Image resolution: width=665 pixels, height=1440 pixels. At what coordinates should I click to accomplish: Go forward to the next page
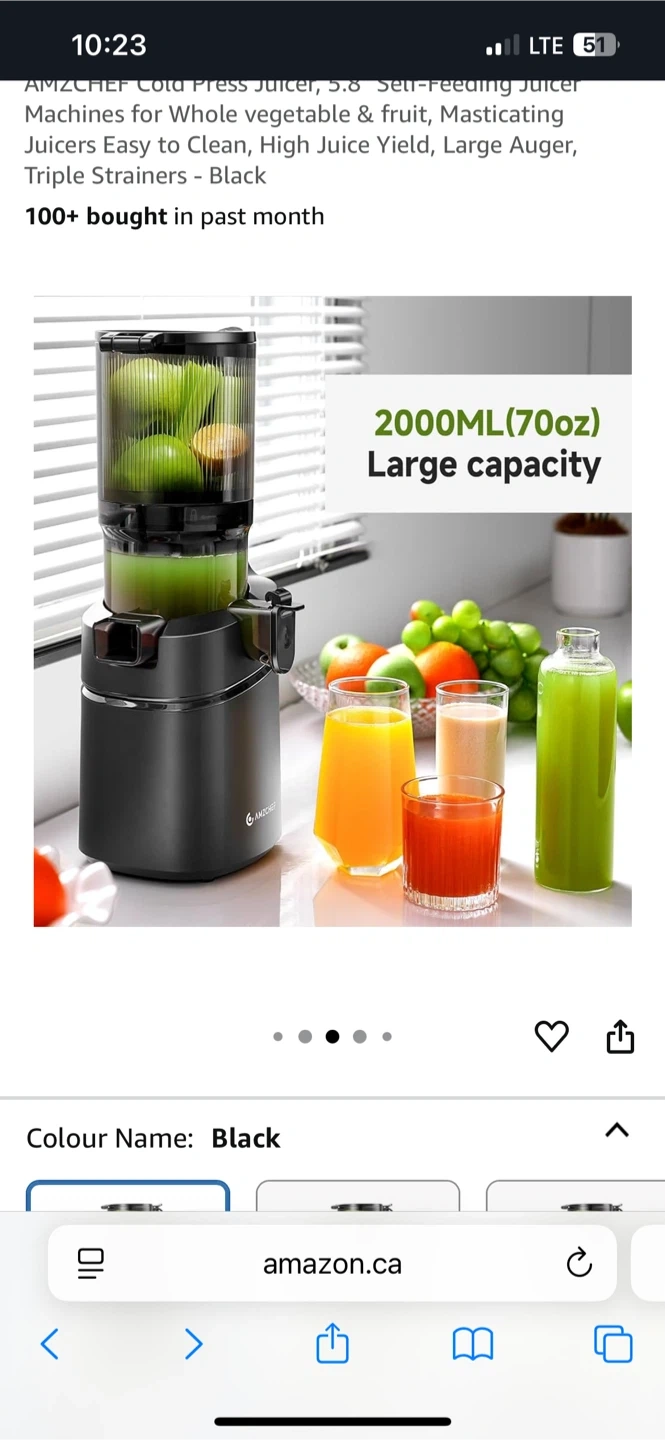[193, 1344]
